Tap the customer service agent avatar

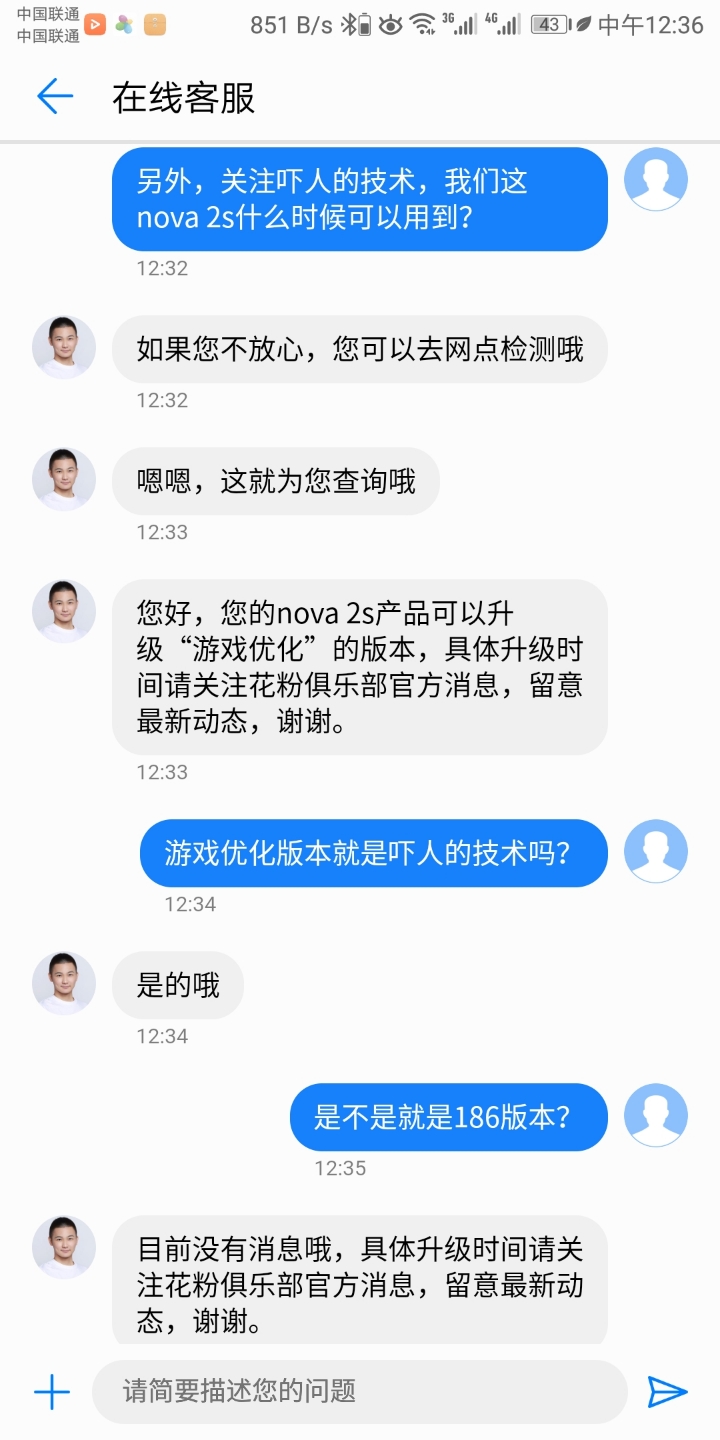63,348
